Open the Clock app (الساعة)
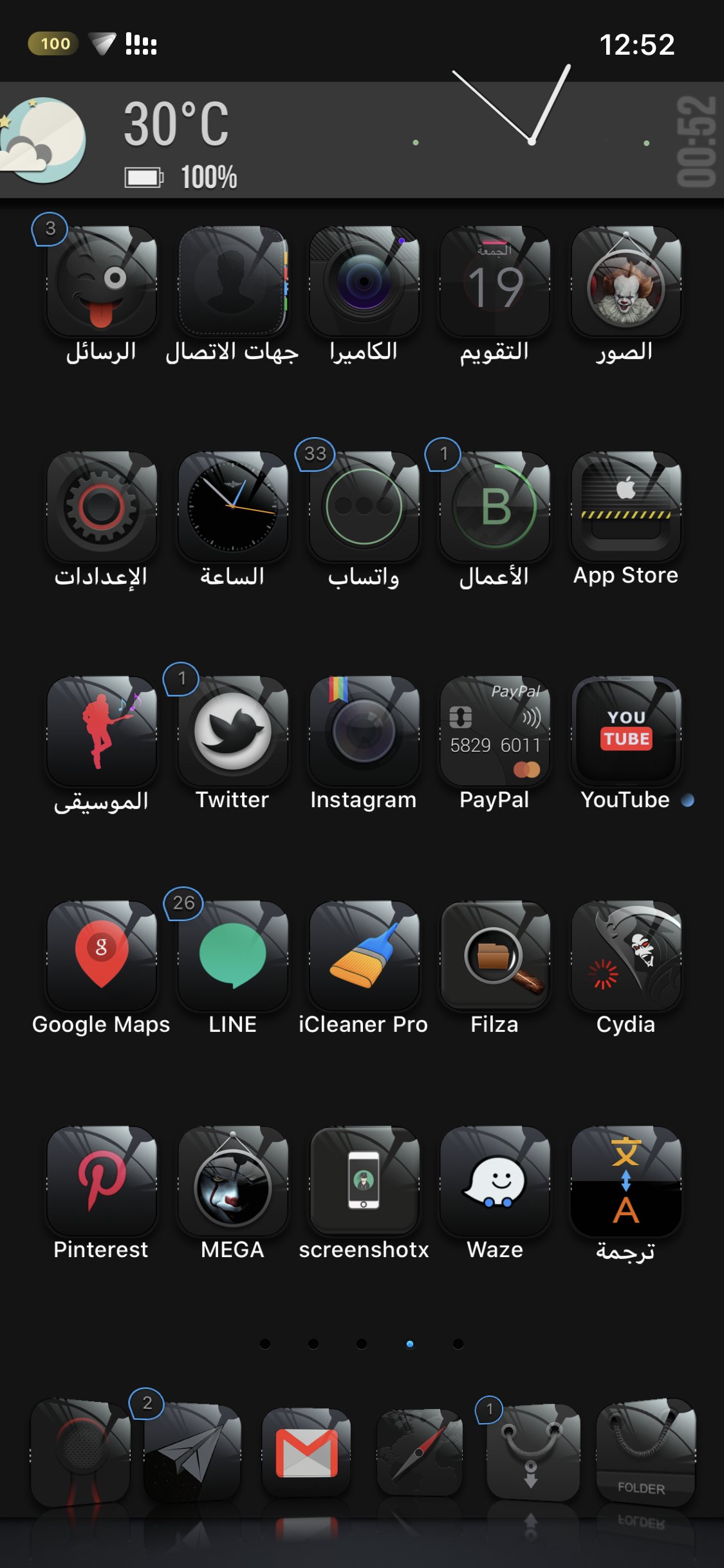Screen dimensions: 724x1568 tap(232, 506)
